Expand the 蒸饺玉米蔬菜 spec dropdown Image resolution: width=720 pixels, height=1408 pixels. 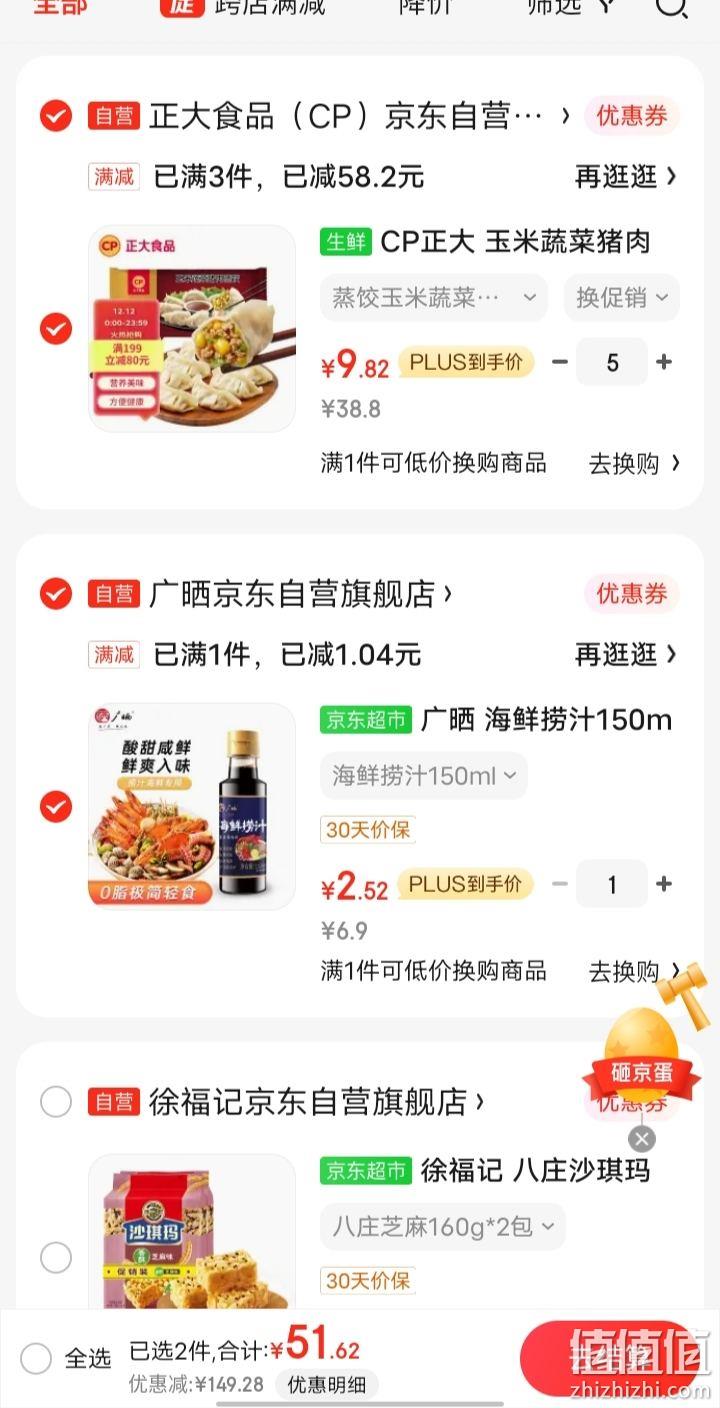pyautogui.click(x=434, y=298)
